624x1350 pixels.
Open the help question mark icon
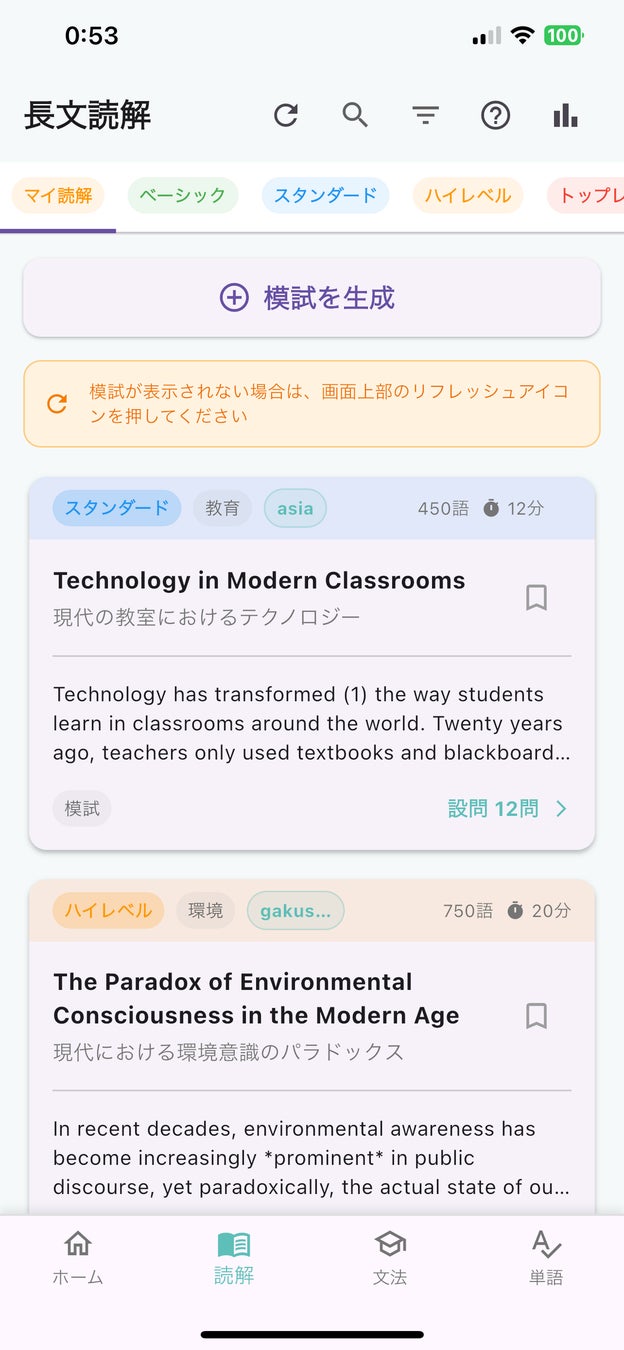pyautogui.click(x=495, y=116)
